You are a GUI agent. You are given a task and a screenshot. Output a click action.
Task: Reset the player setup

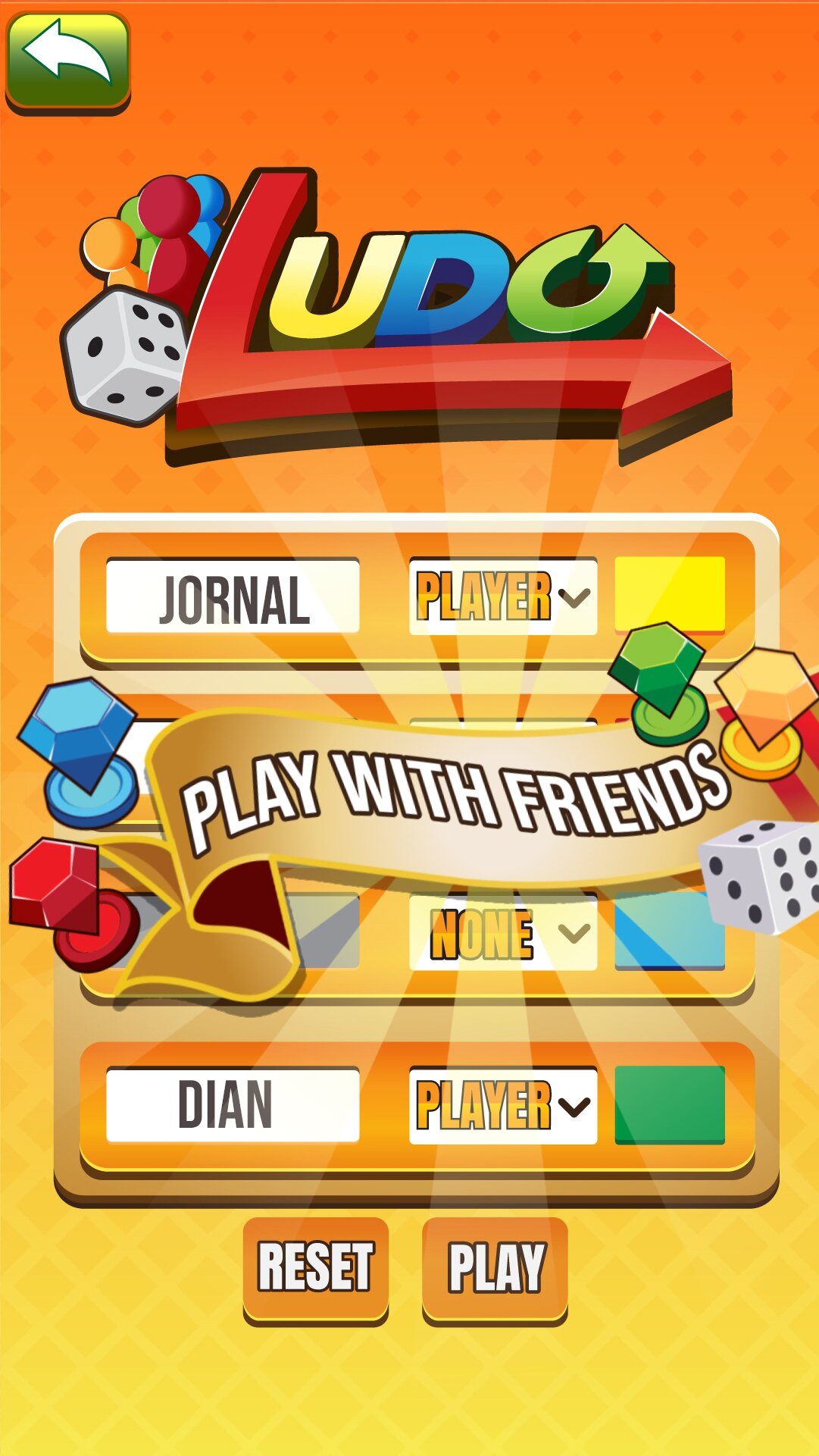click(316, 1268)
